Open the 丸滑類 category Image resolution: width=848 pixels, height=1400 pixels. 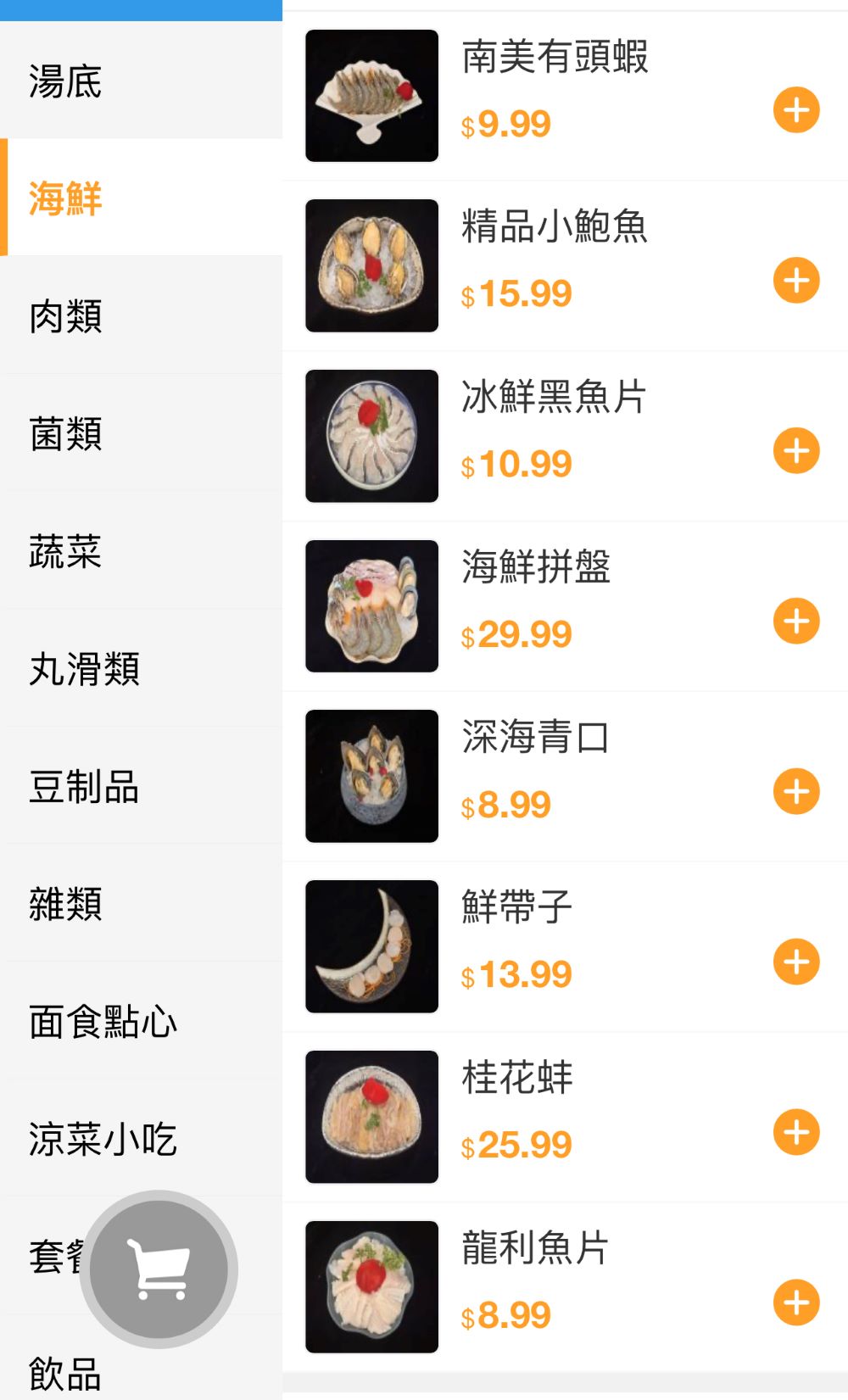click(x=84, y=668)
